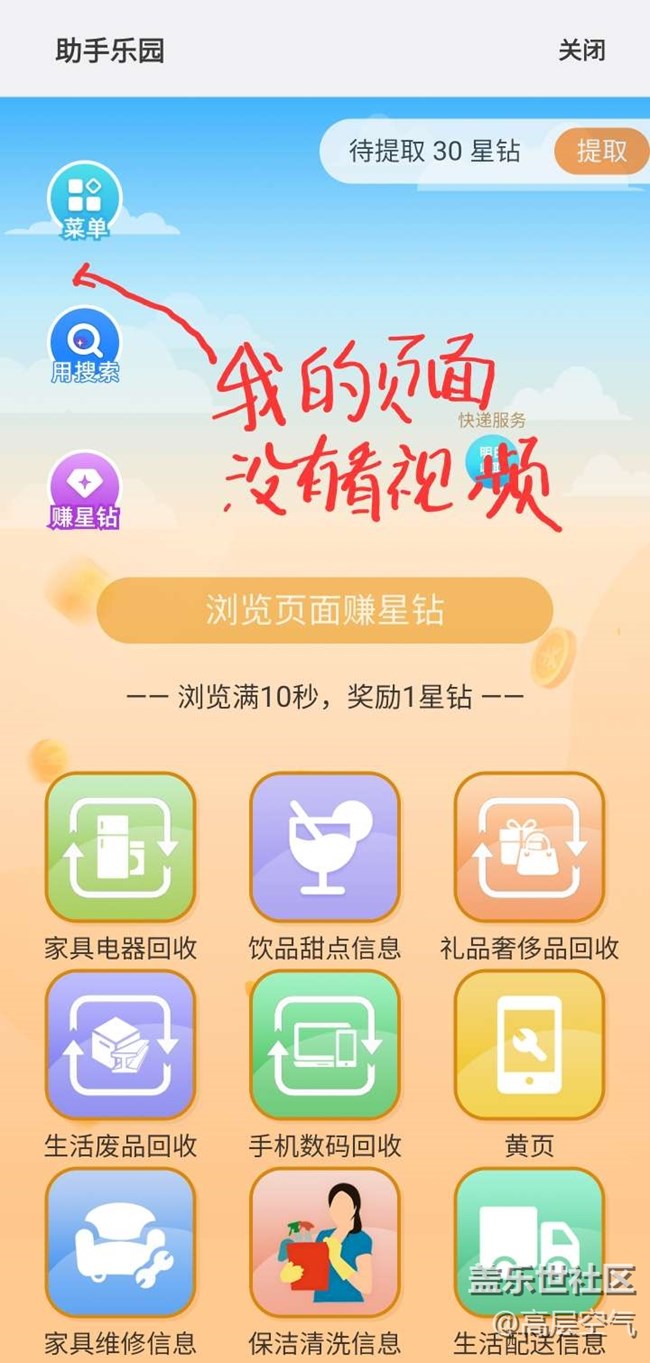The width and height of the screenshot is (650, 1363).
Task: Open 礼品奢侈品回收 tile
Action: tap(529, 847)
